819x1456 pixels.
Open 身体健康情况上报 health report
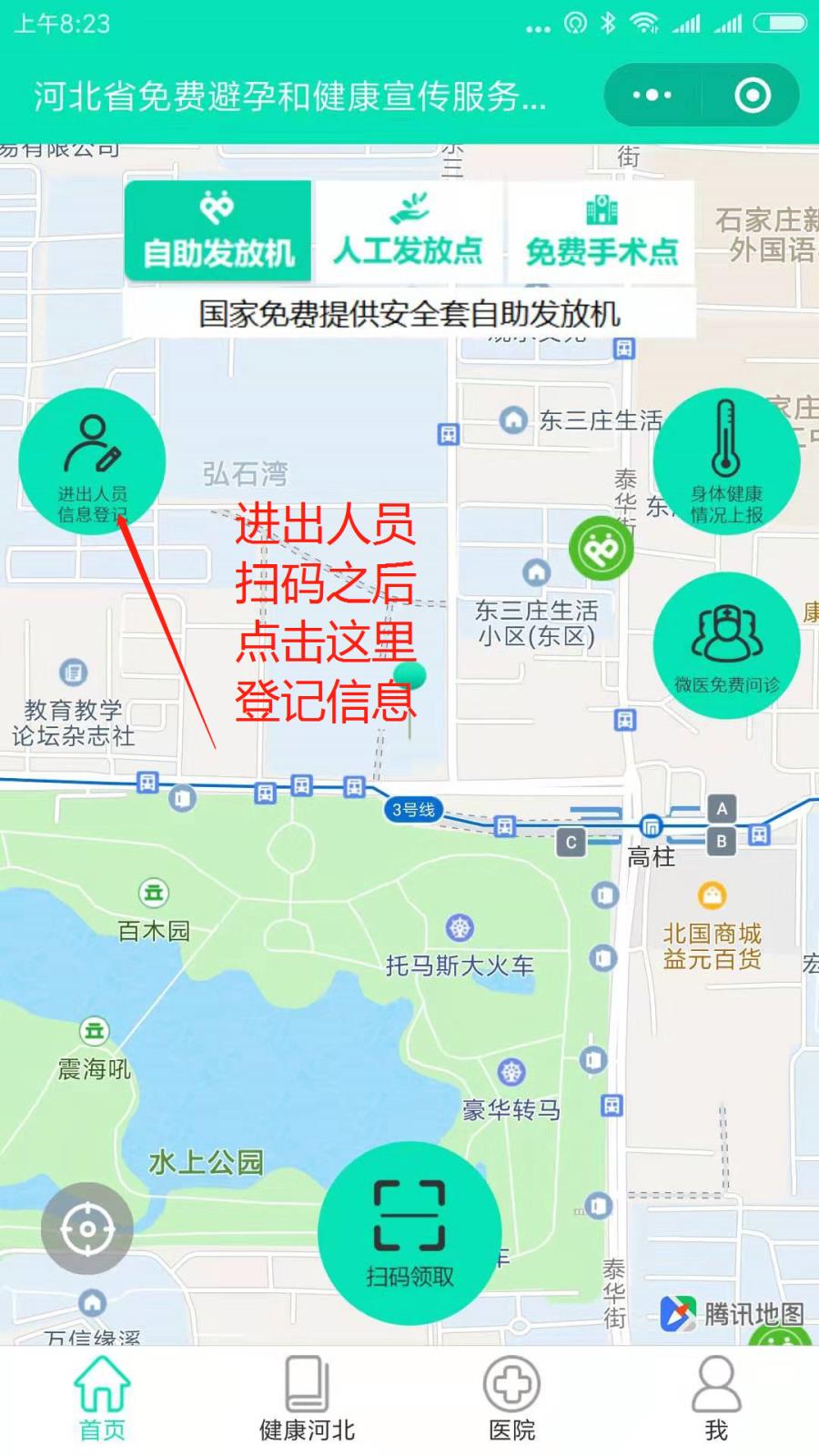726,461
